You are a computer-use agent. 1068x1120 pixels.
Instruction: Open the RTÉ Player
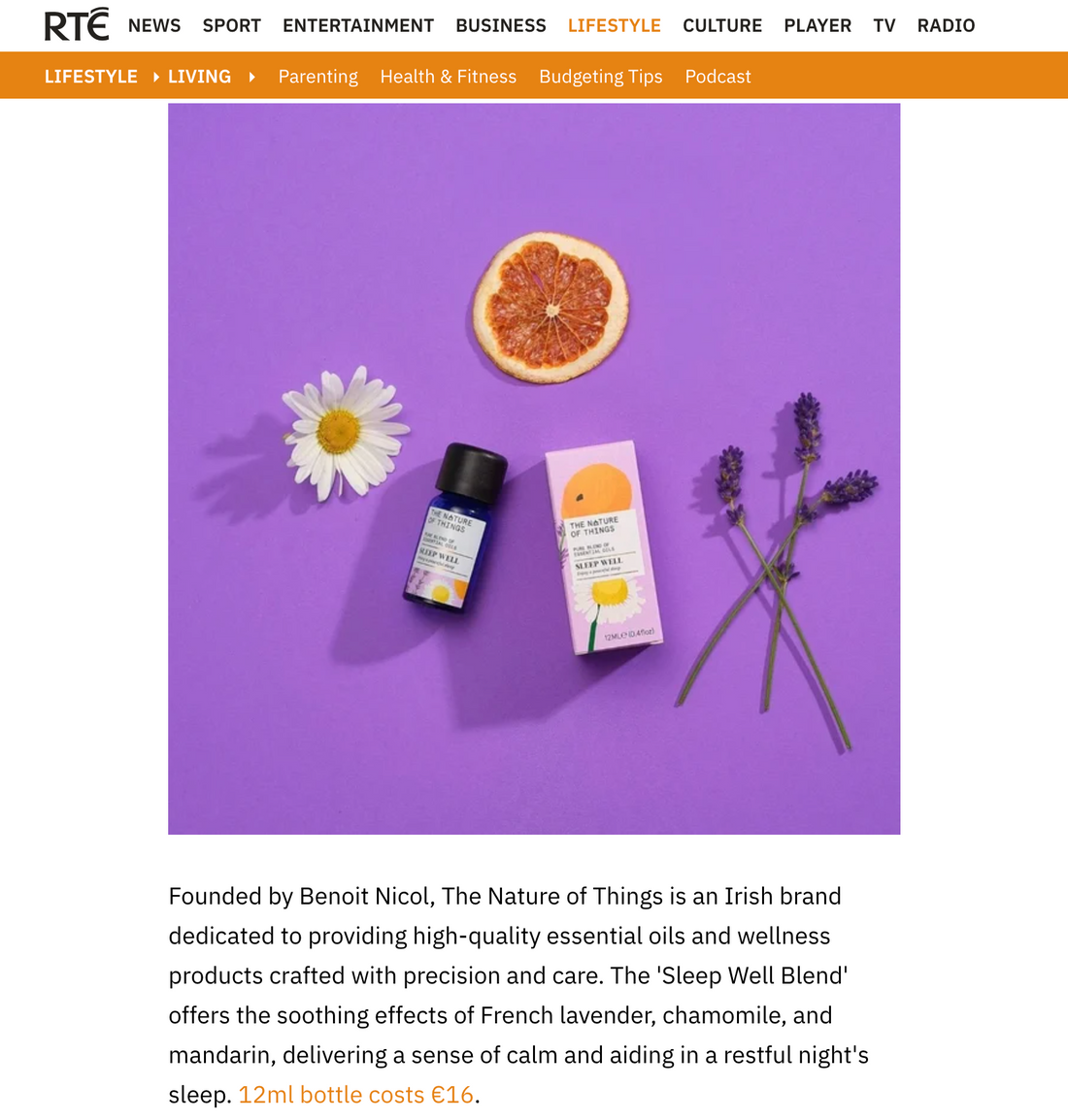coord(818,26)
